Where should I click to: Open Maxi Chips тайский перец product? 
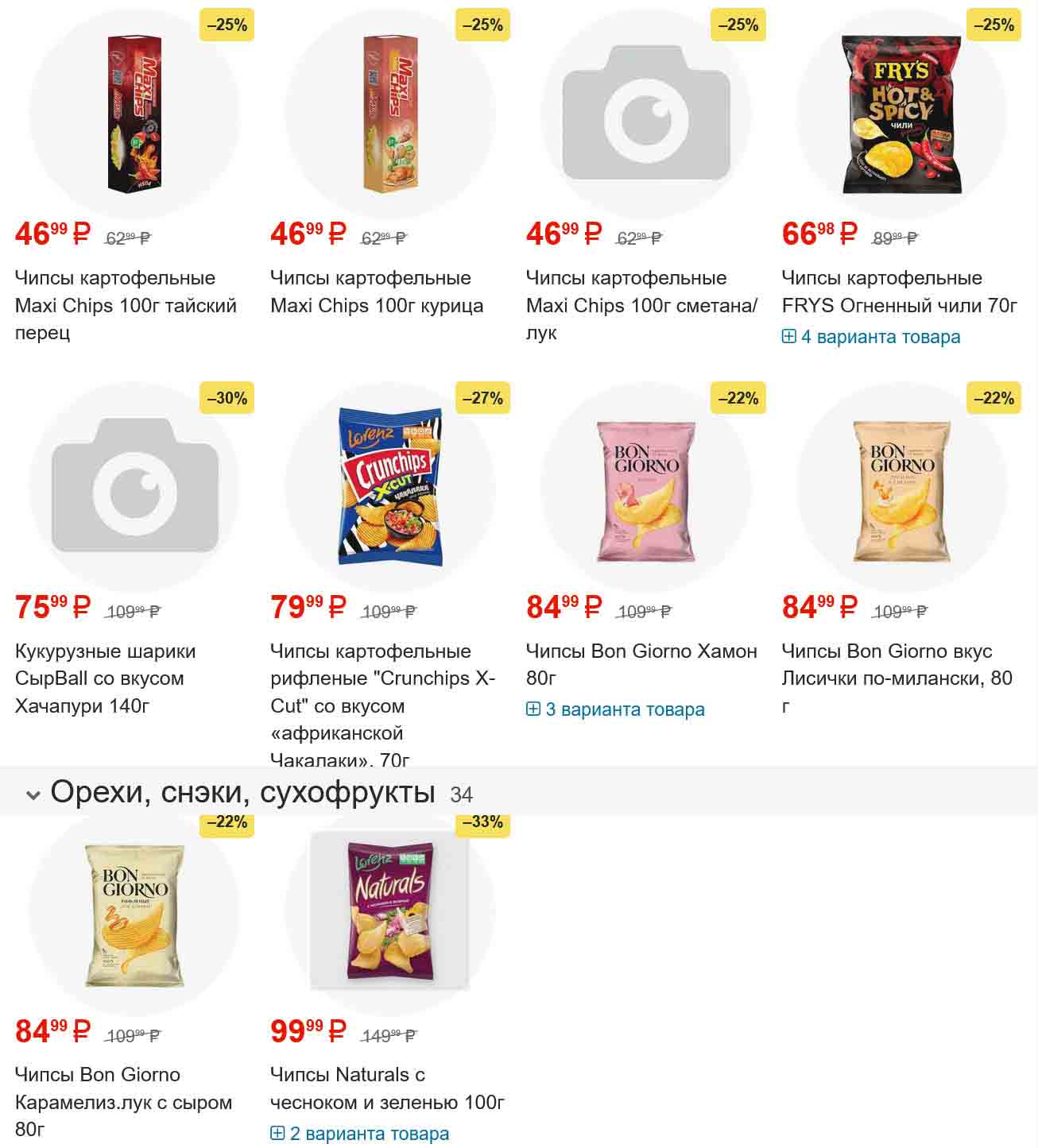click(126, 305)
